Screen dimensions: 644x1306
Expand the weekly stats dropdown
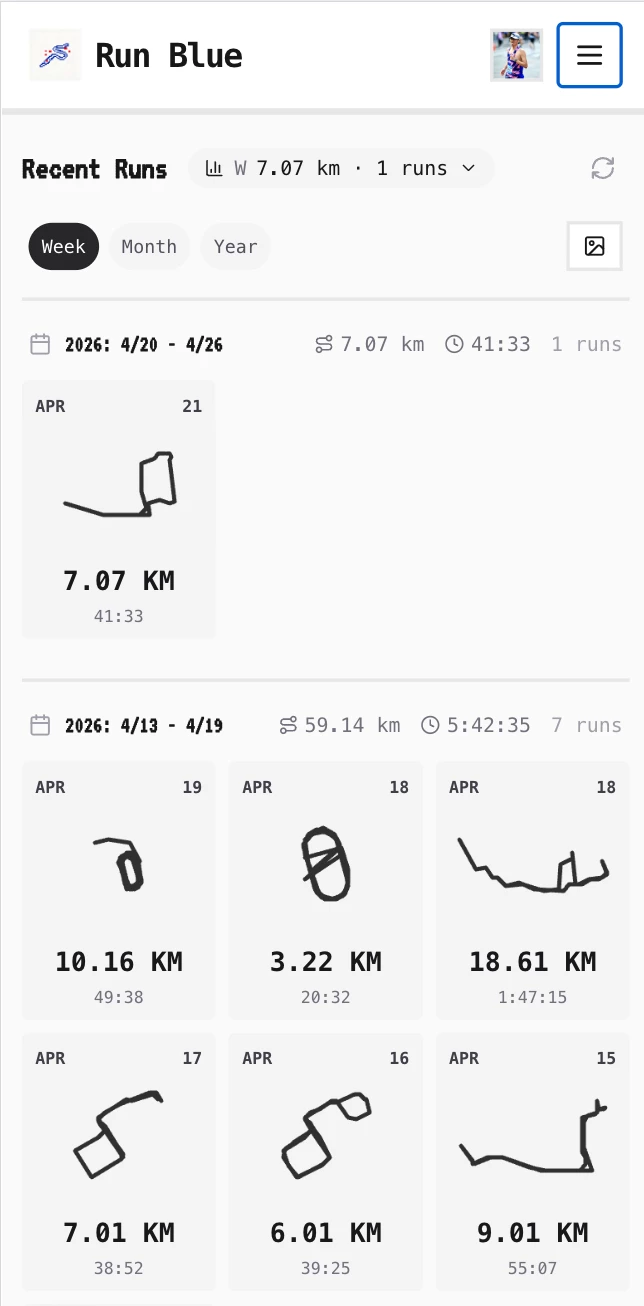click(x=341, y=168)
